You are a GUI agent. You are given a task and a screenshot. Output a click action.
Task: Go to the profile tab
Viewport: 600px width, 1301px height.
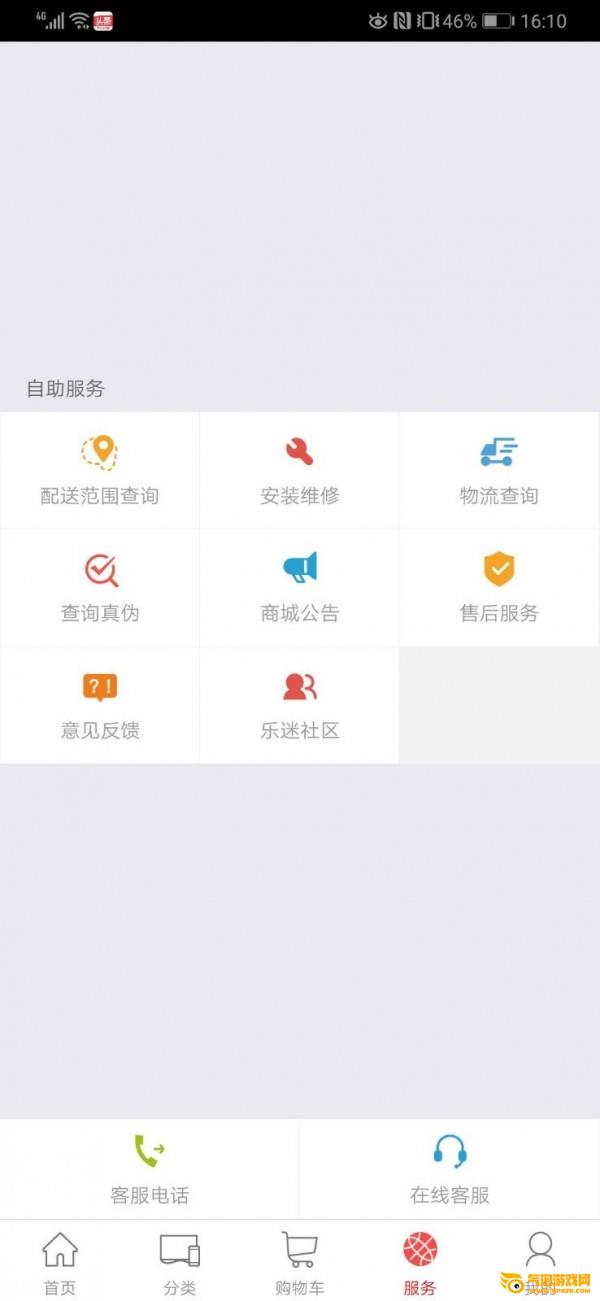pos(540,1262)
